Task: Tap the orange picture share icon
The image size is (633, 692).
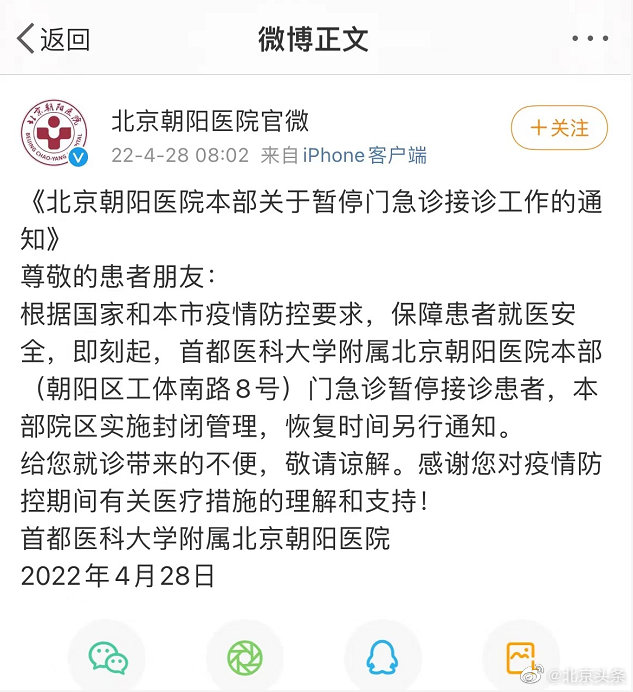Action: [x=521, y=657]
